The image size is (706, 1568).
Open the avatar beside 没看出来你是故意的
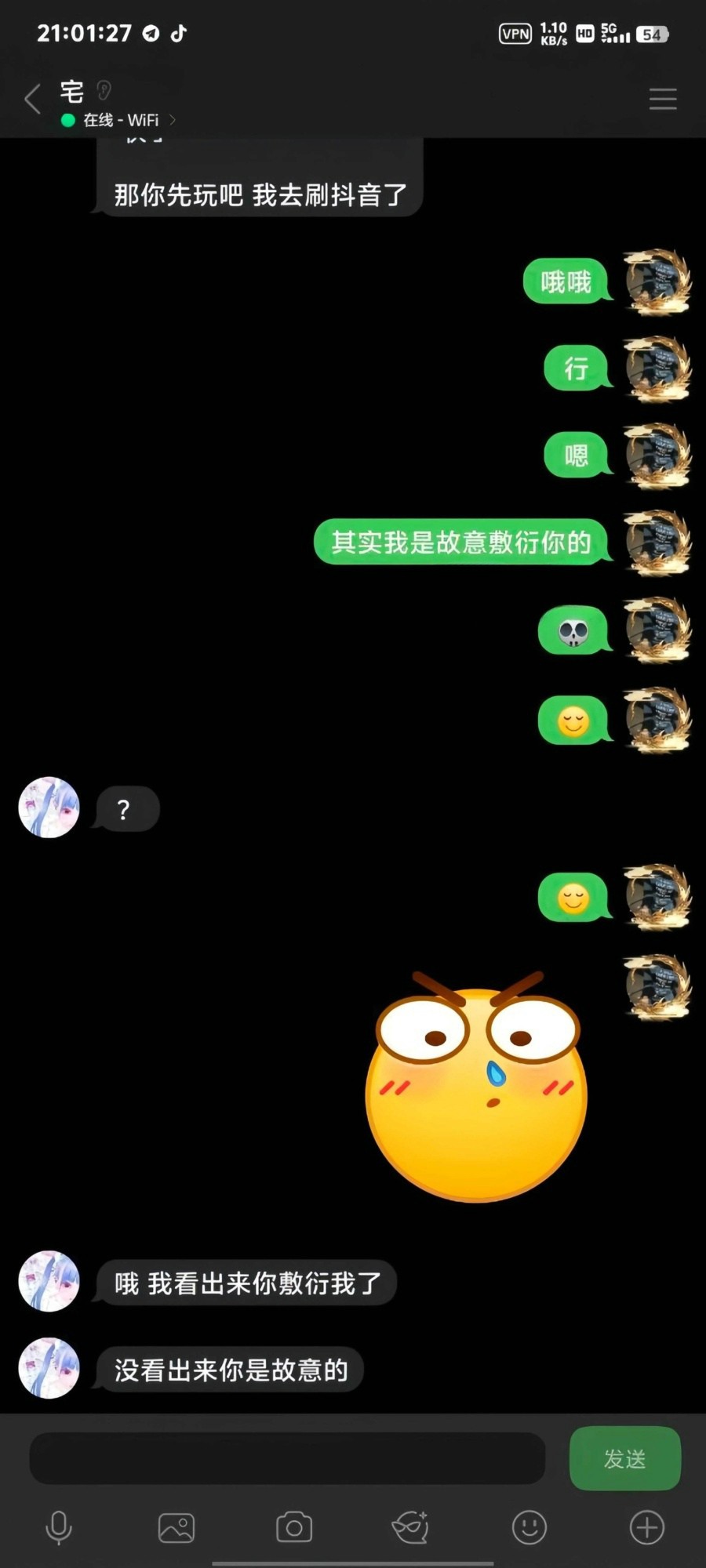click(x=49, y=1368)
